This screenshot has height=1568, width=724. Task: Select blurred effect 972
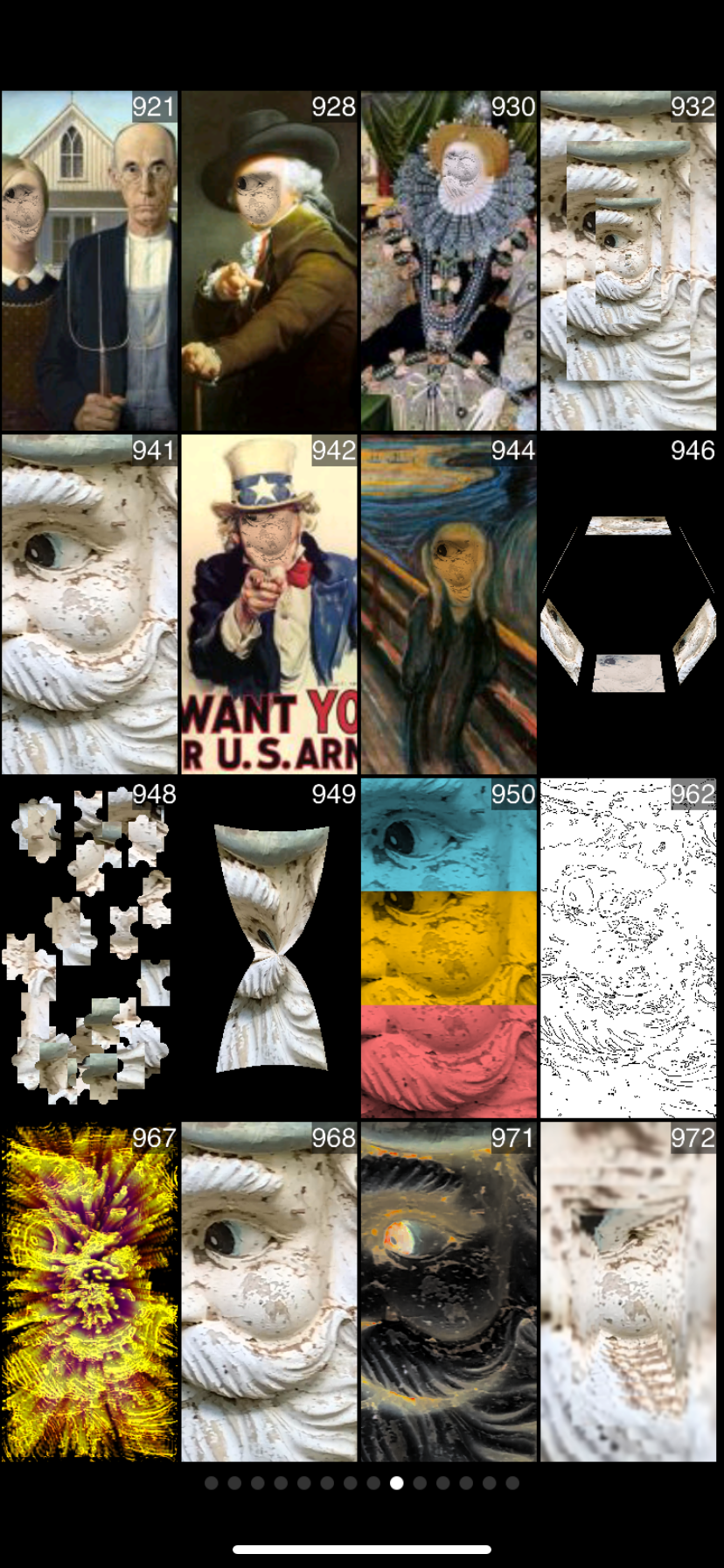coord(629,1292)
